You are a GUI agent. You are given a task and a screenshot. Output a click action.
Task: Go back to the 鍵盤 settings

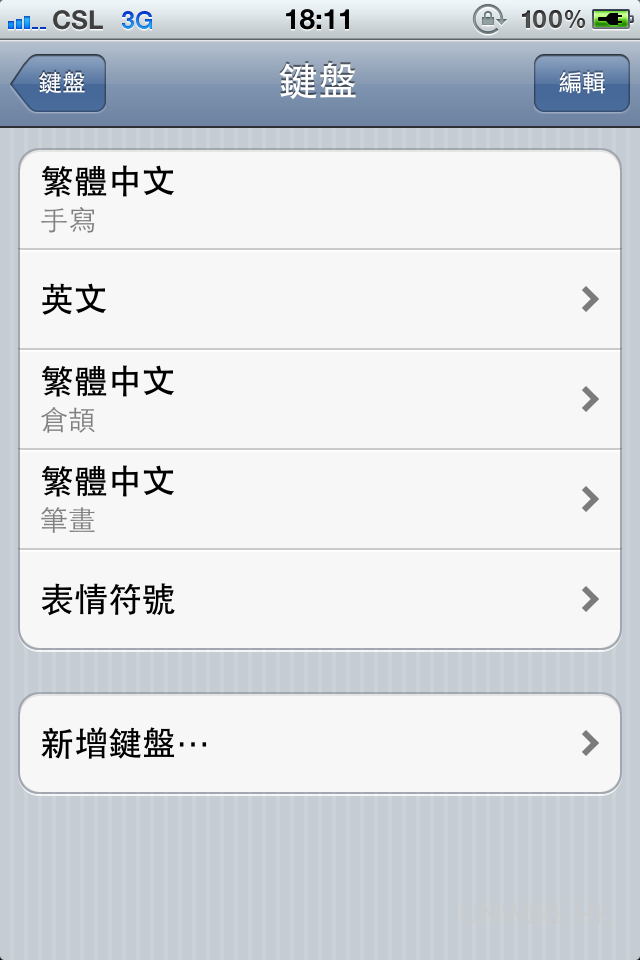coord(60,83)
